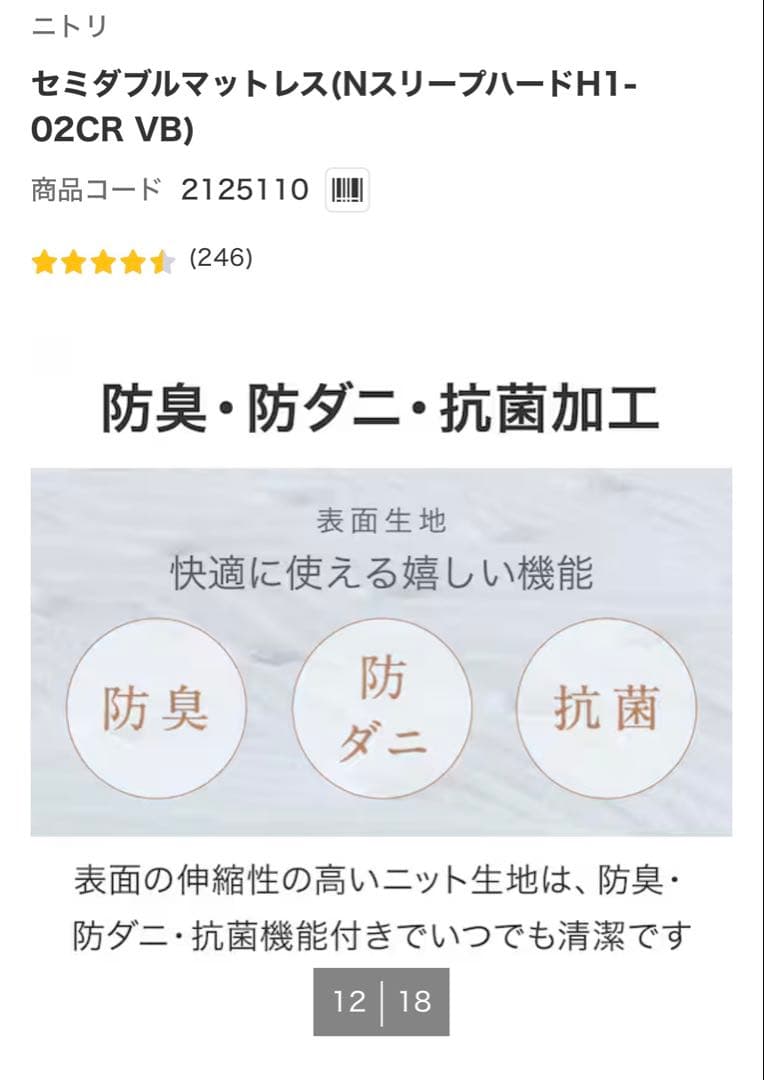Show the barcode for product code 2125110

347,190
